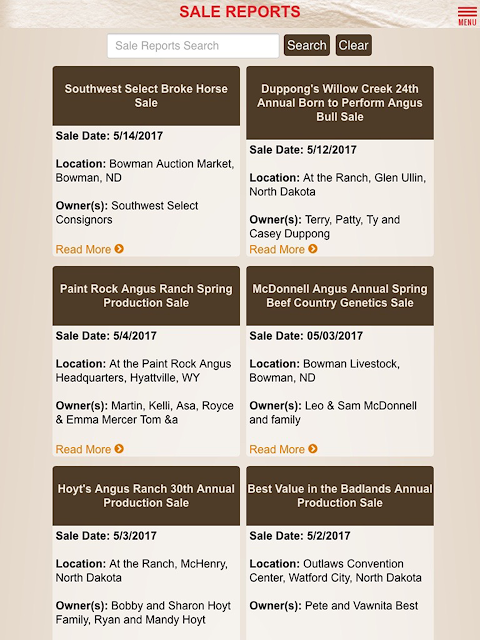Read more about Southwest Select Broke Horse Sale

tap(90, 249)
